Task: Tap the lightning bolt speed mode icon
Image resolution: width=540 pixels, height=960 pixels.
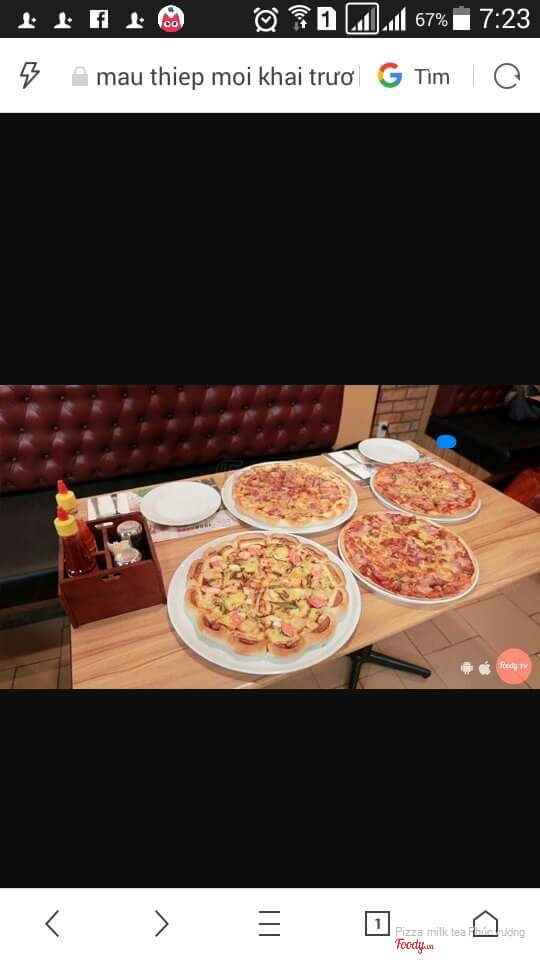Action: pos(29,76)
